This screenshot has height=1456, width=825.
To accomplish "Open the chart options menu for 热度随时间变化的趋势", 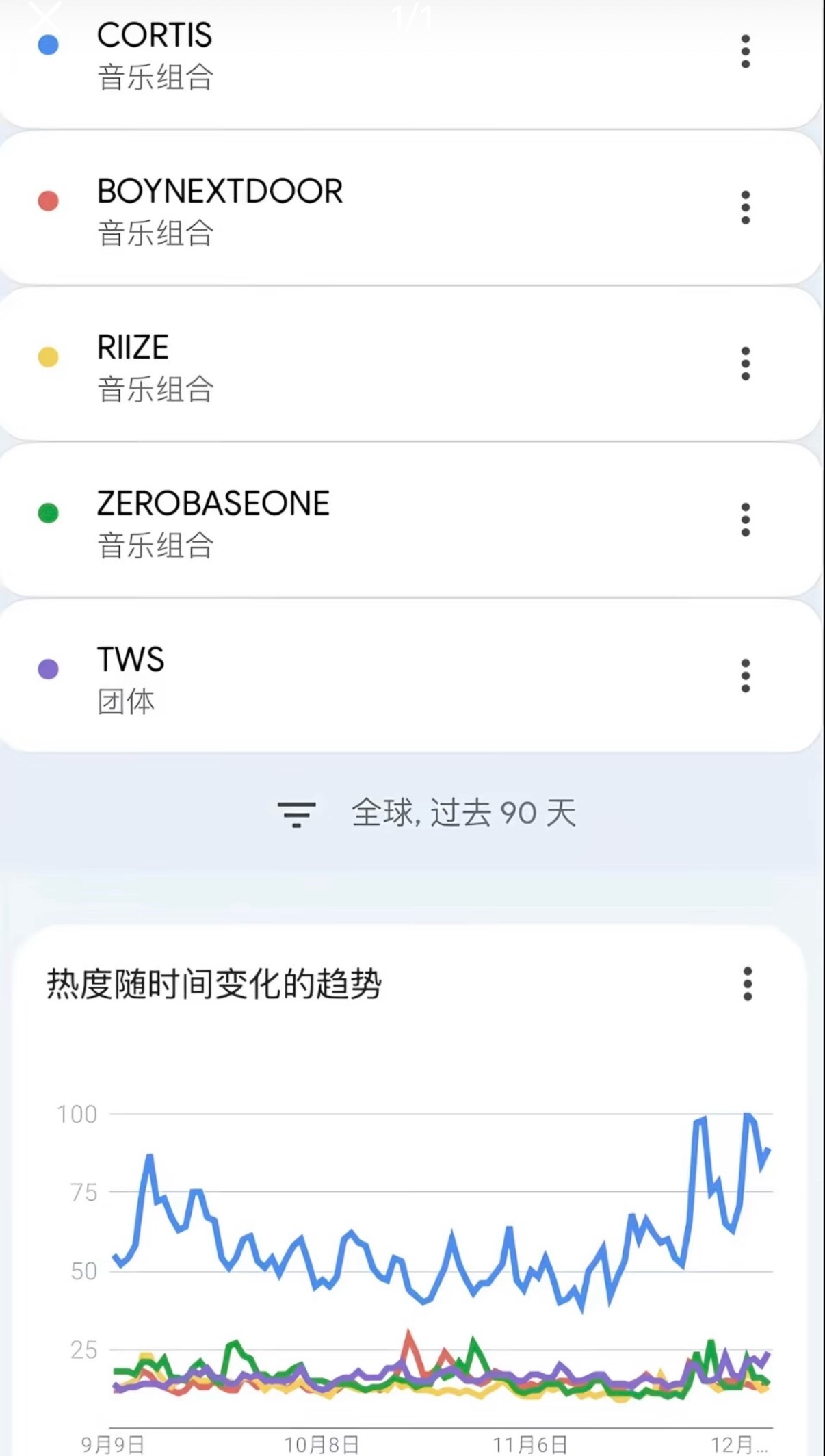I will (x=747, y=983).
